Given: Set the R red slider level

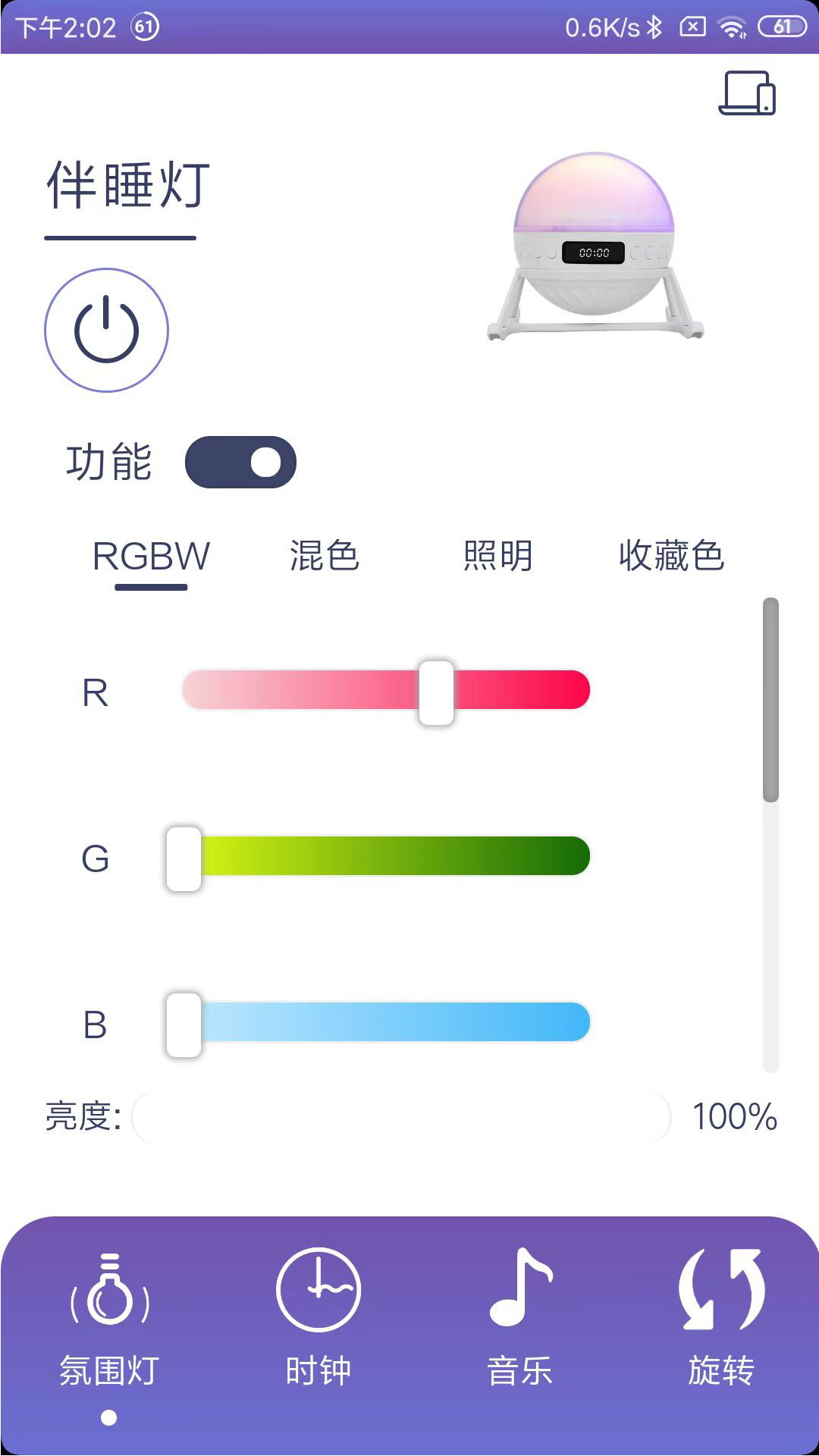Looking at the screenshot, I should [436, 691].
